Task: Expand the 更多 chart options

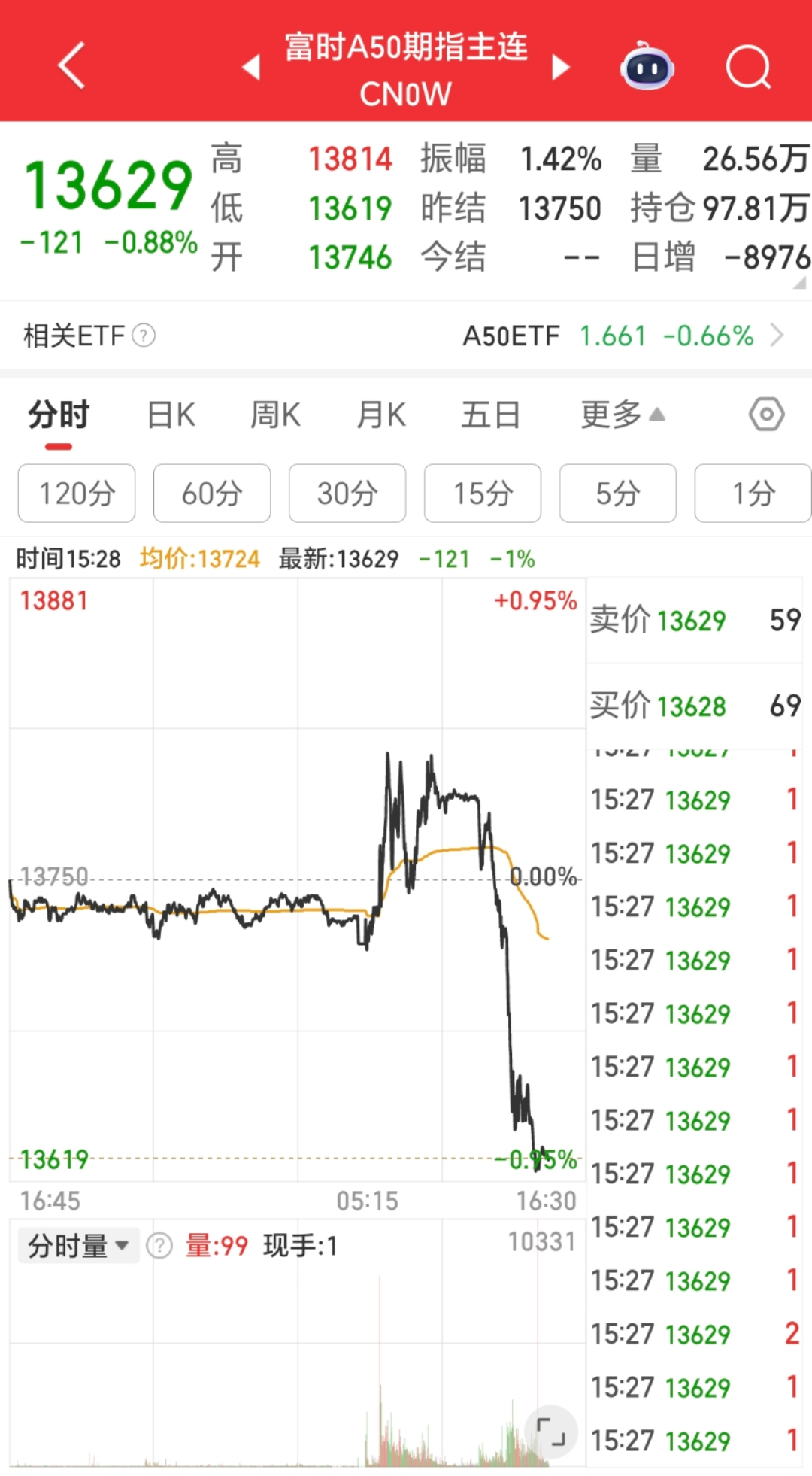Action: pos(623,415)
